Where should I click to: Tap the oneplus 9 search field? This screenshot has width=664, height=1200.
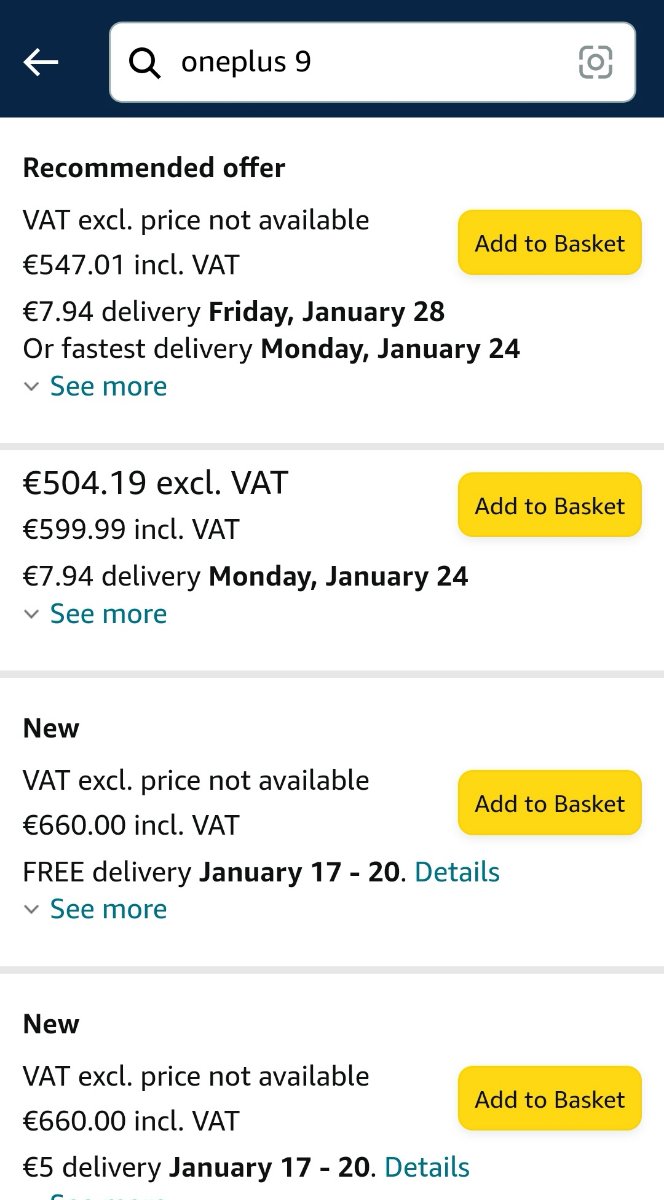(x=372, y=62)
